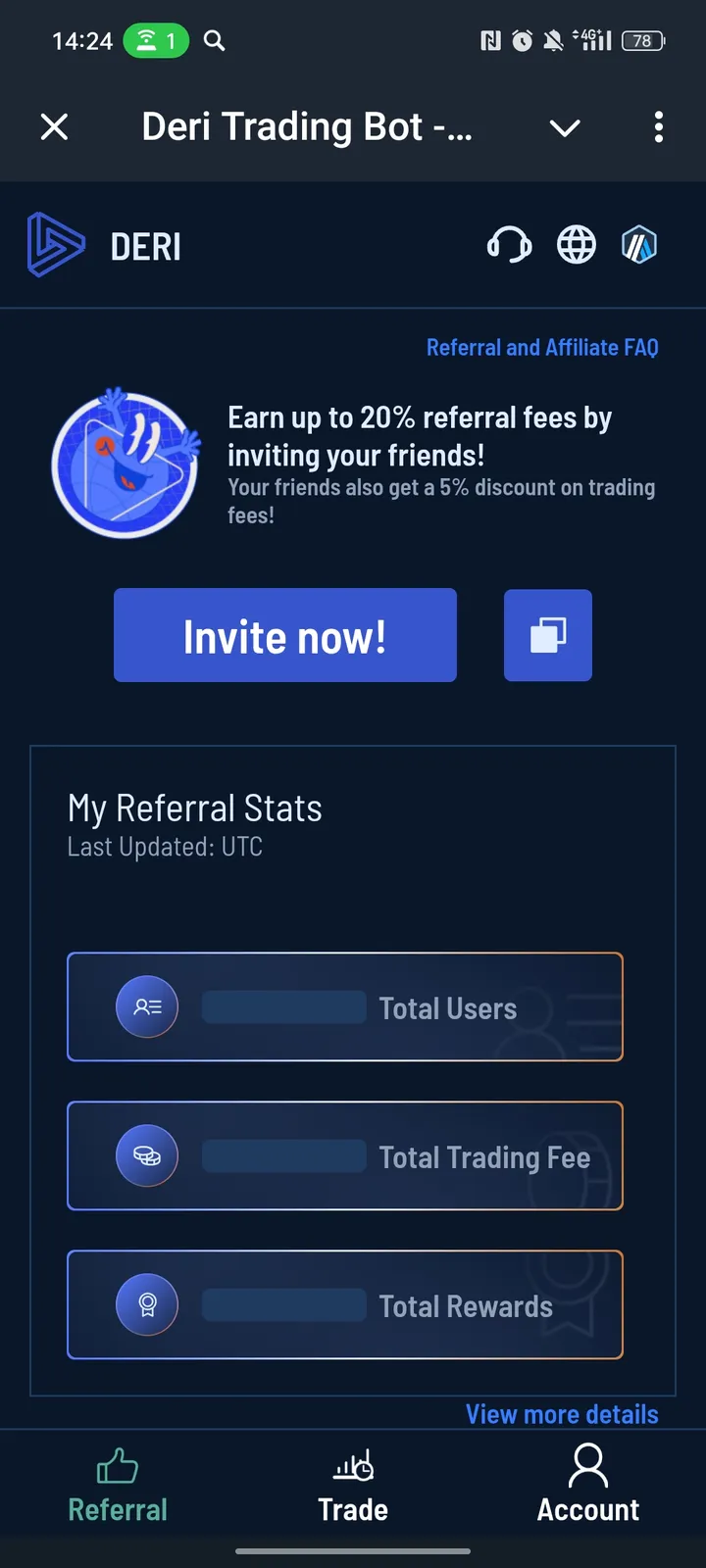Viewport: 706px width, 1568px height.
Task: View more details of referral stats
Action: (x=562, y=1414)
